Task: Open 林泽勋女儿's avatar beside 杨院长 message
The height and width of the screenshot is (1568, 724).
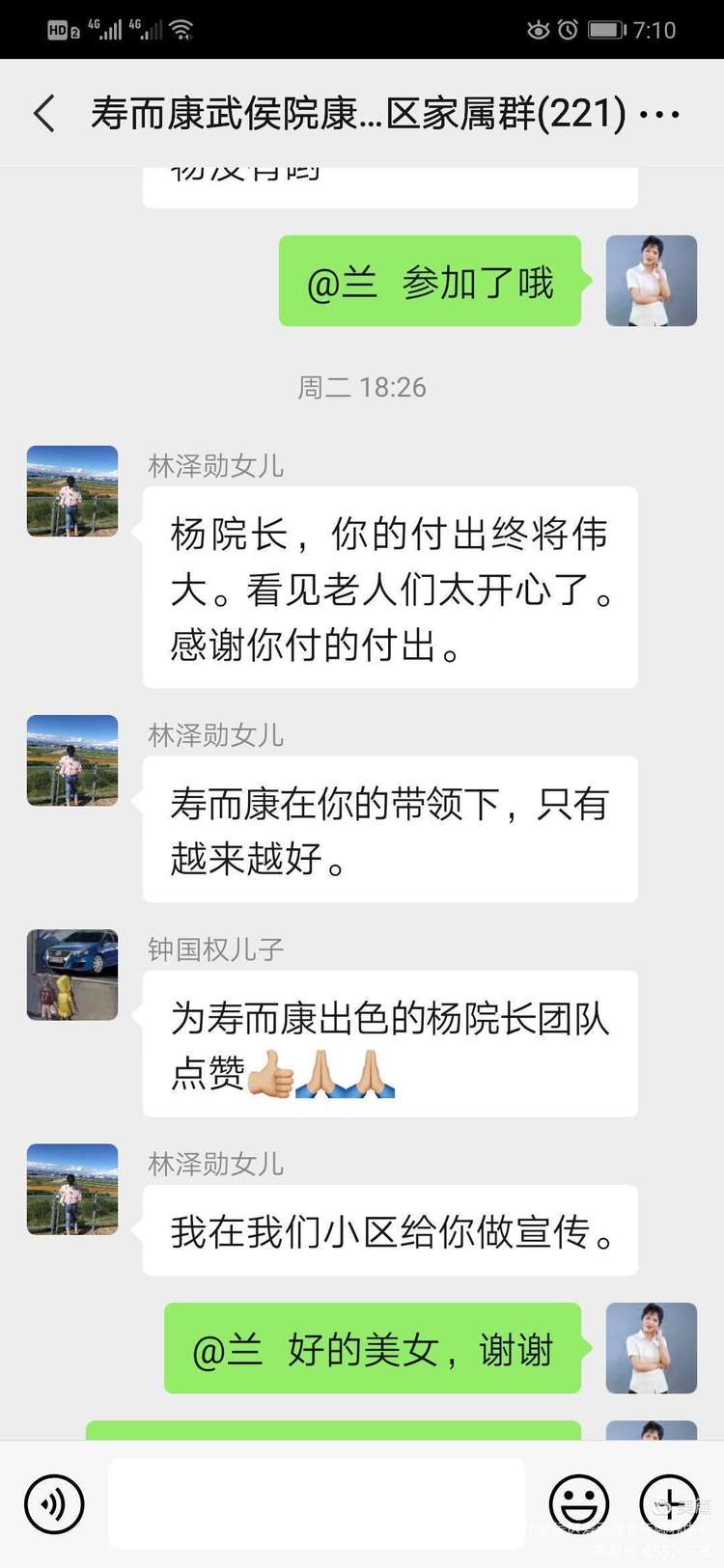Action: click(72, 491)
